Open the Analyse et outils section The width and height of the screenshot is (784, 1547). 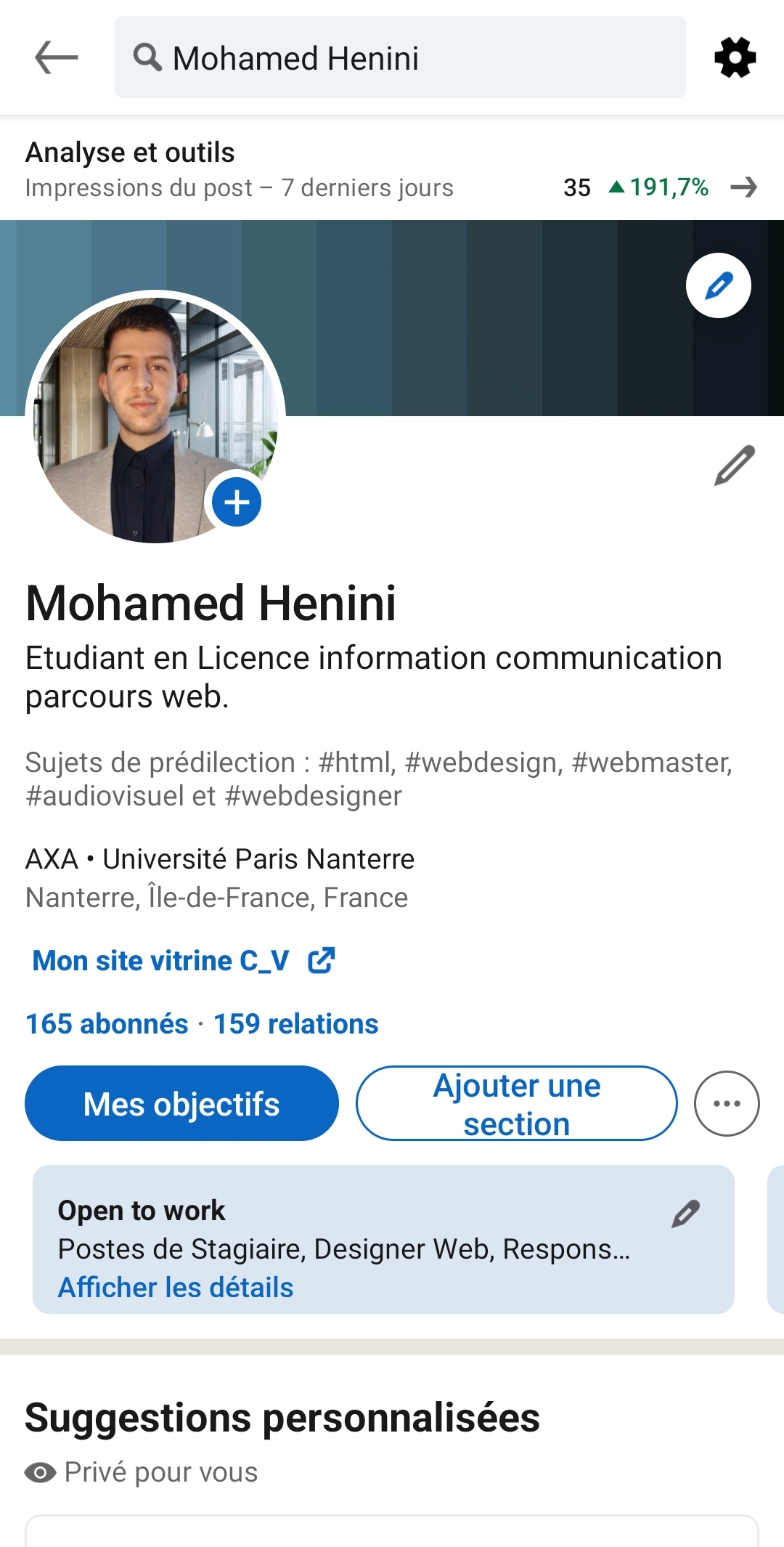(128, 152)
